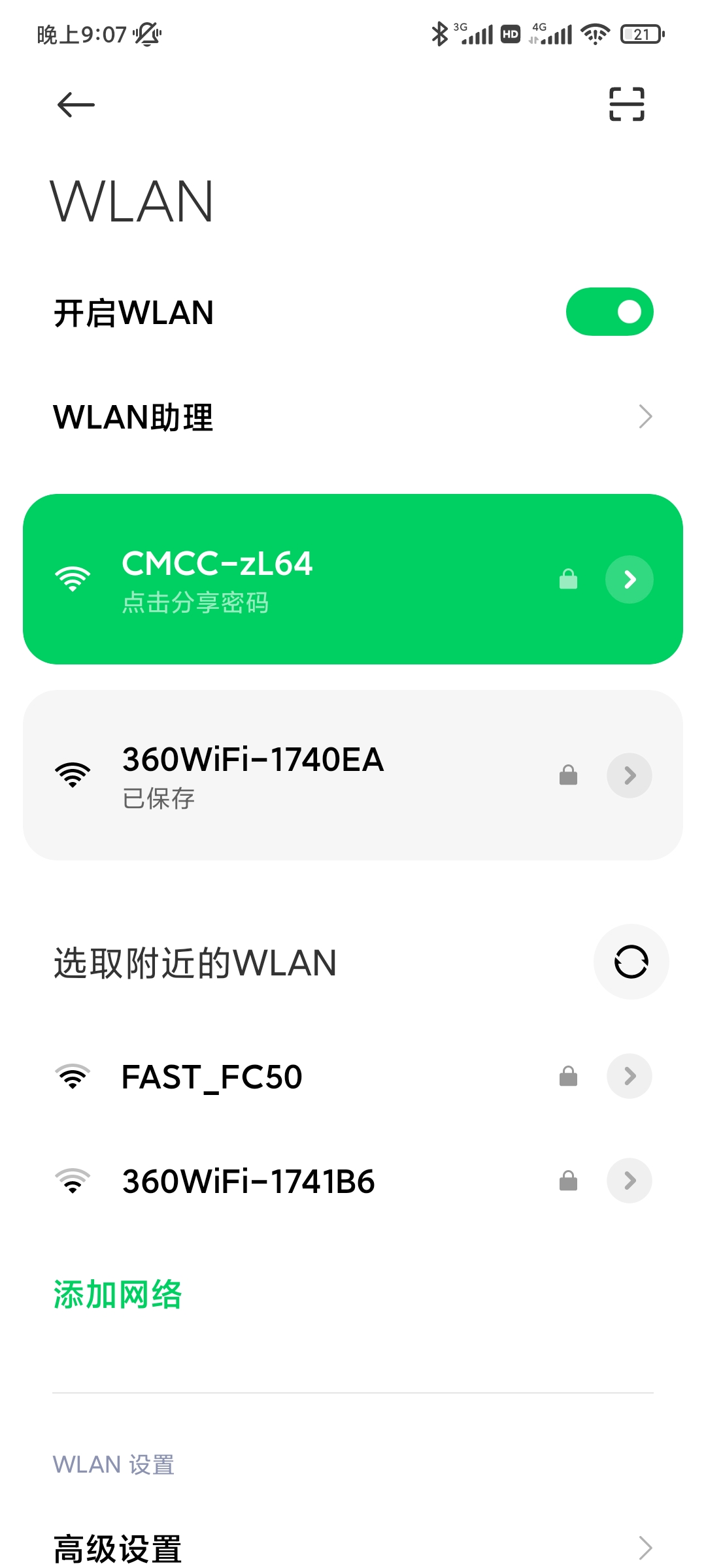
Task: Open 高级设置
Action: (x=353, y=1548)
